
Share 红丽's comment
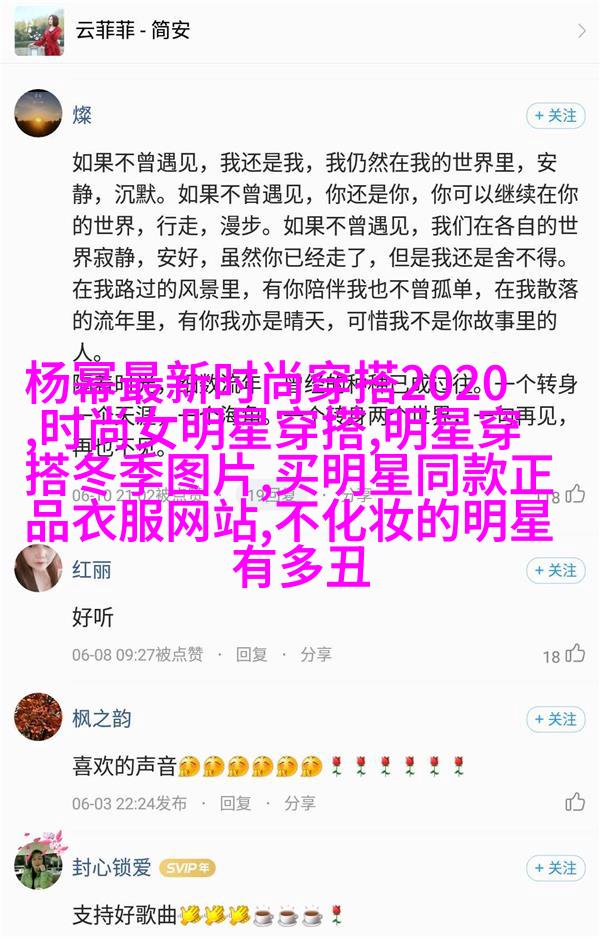(x=316, y=654)
